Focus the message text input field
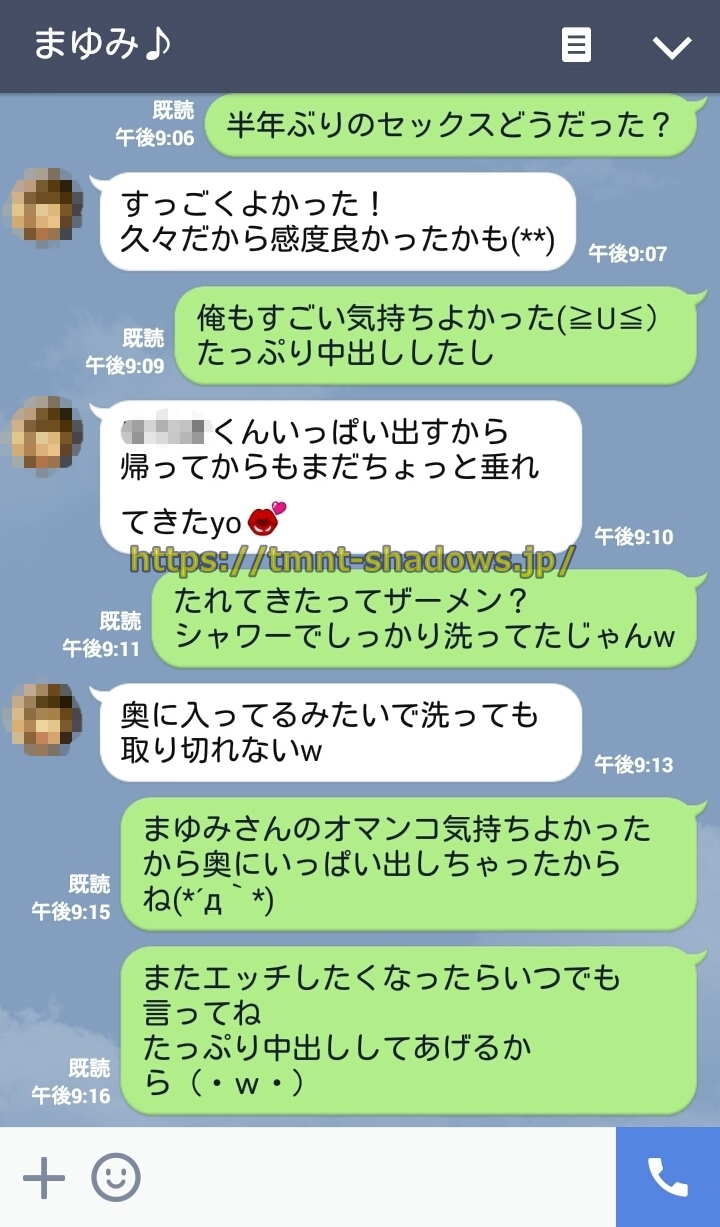720x1227 pixels. (380, 1178)
